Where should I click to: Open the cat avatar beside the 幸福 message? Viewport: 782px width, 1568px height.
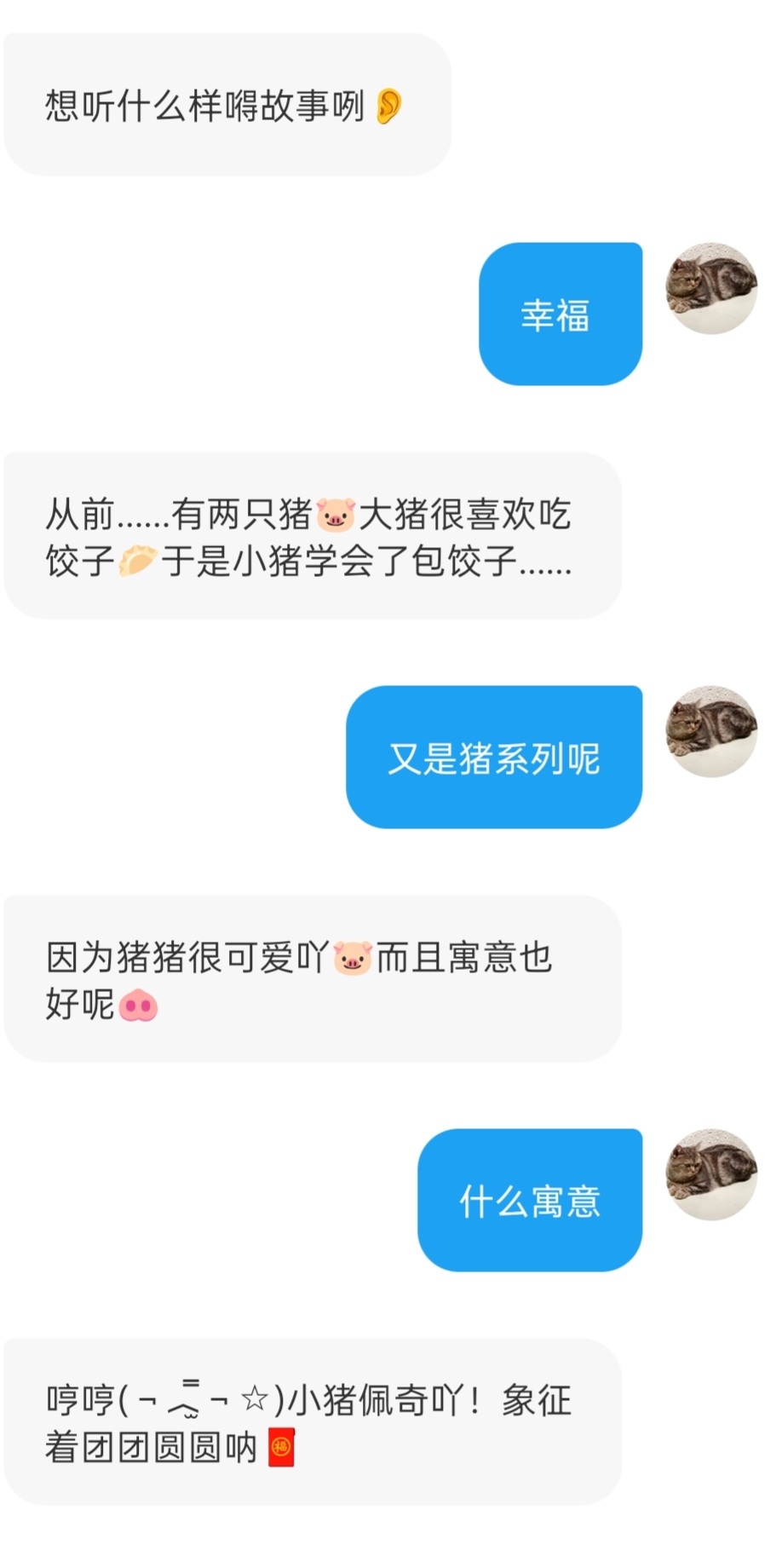point(711,288)
